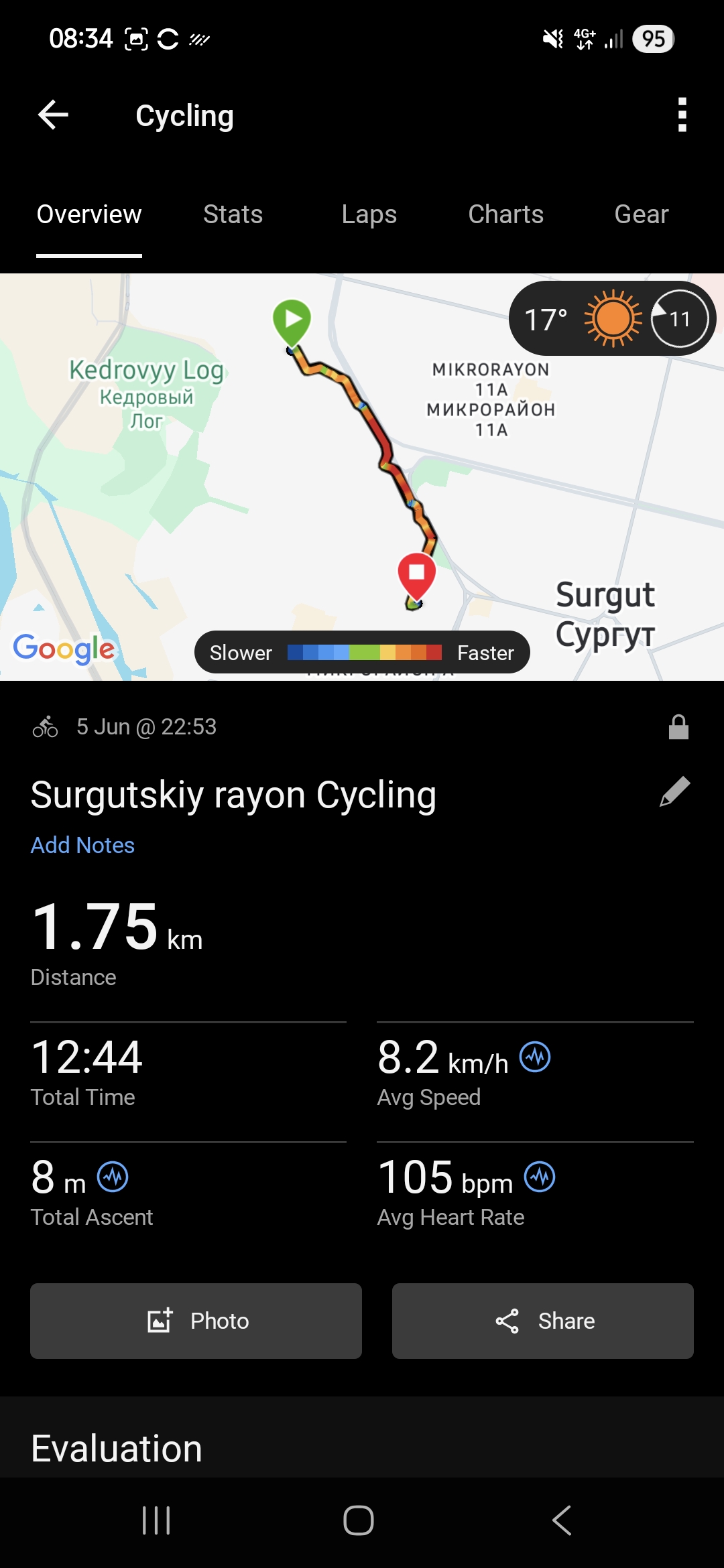The height and width of the screenshot is (1568, 724).
Task: Tap the 17° weather widget
Action: click(612, 318)
